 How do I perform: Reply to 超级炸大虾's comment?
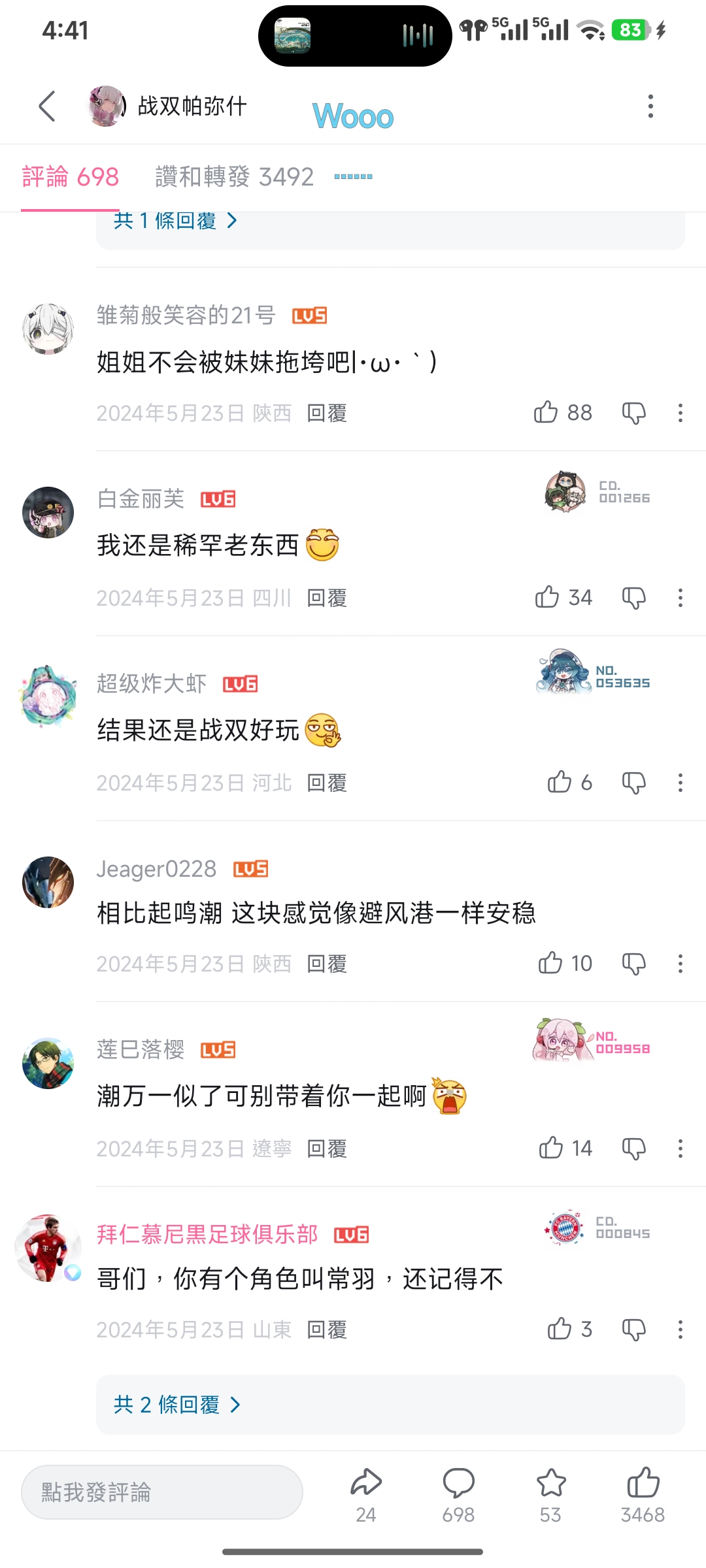point(327,783)
